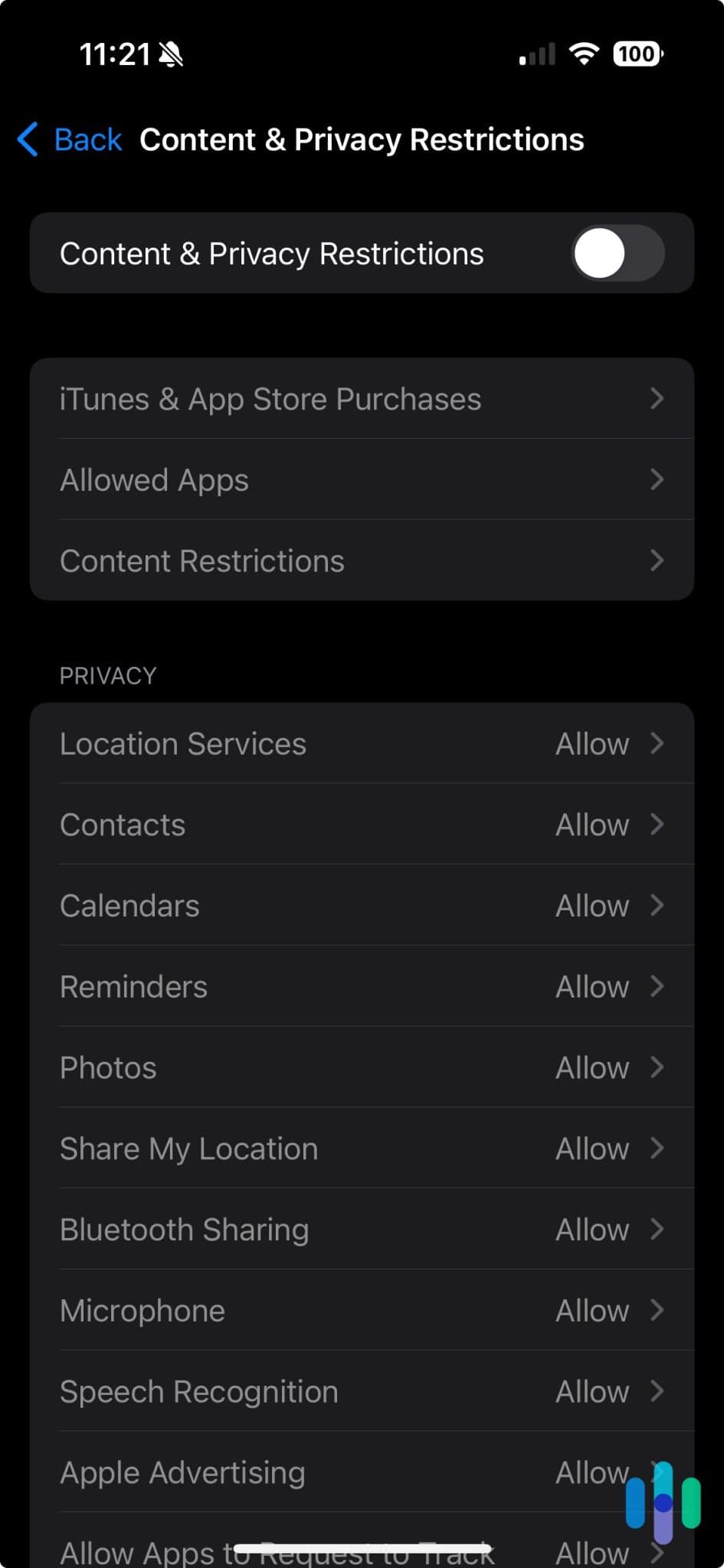This screenshot has width=724, height=1568.
Task: Open Microphone Allow setting
Action: (360, 1310)
